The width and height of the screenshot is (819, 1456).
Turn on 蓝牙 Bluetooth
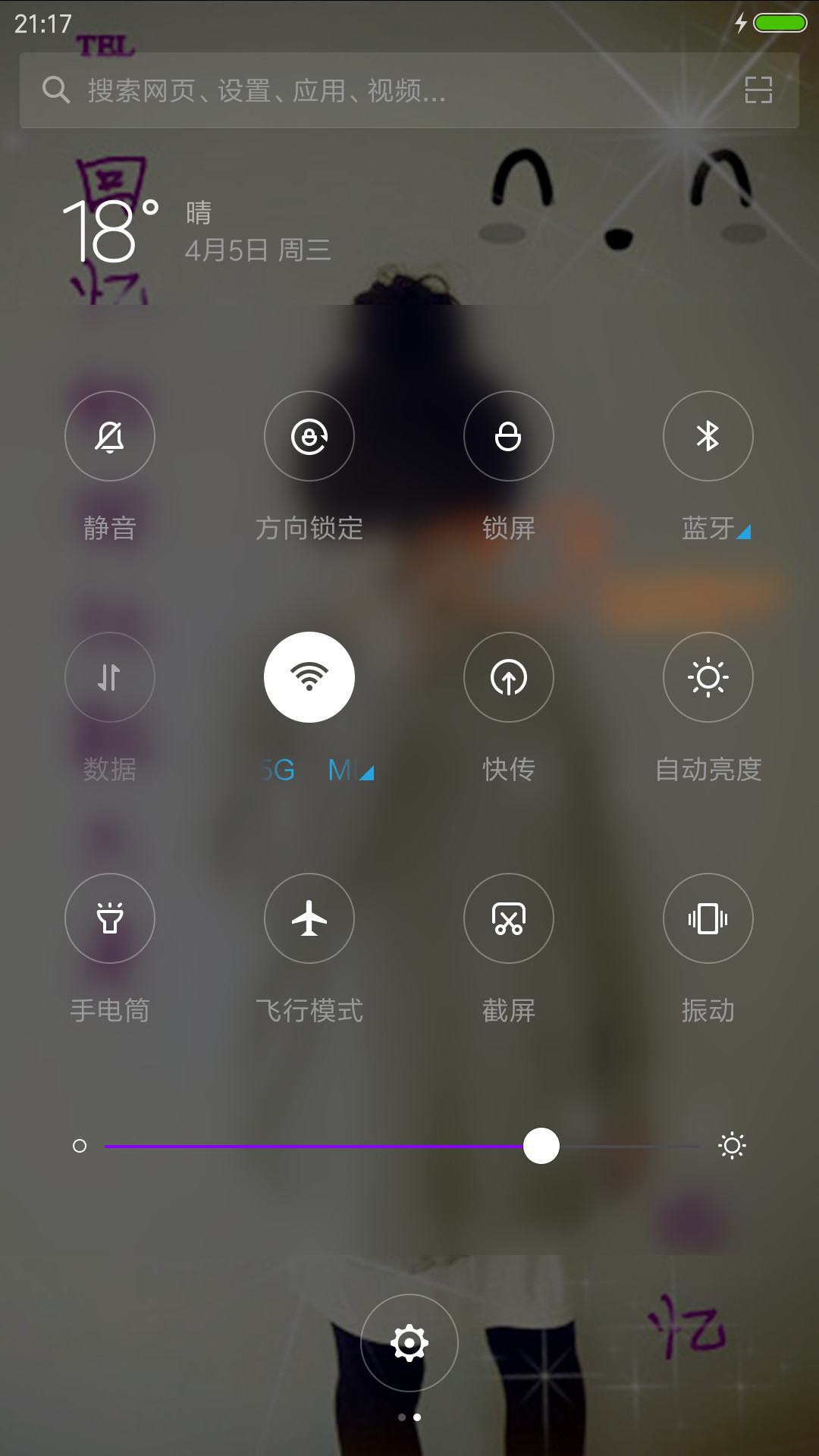pyautogui.click(x=708, y=436)
